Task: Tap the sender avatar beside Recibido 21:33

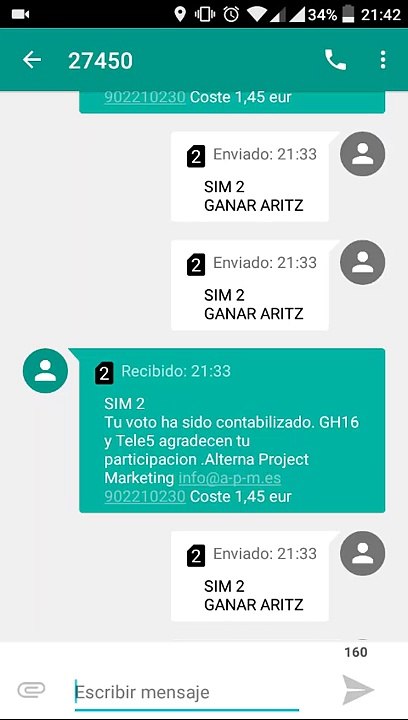Action: coord(45,371)
